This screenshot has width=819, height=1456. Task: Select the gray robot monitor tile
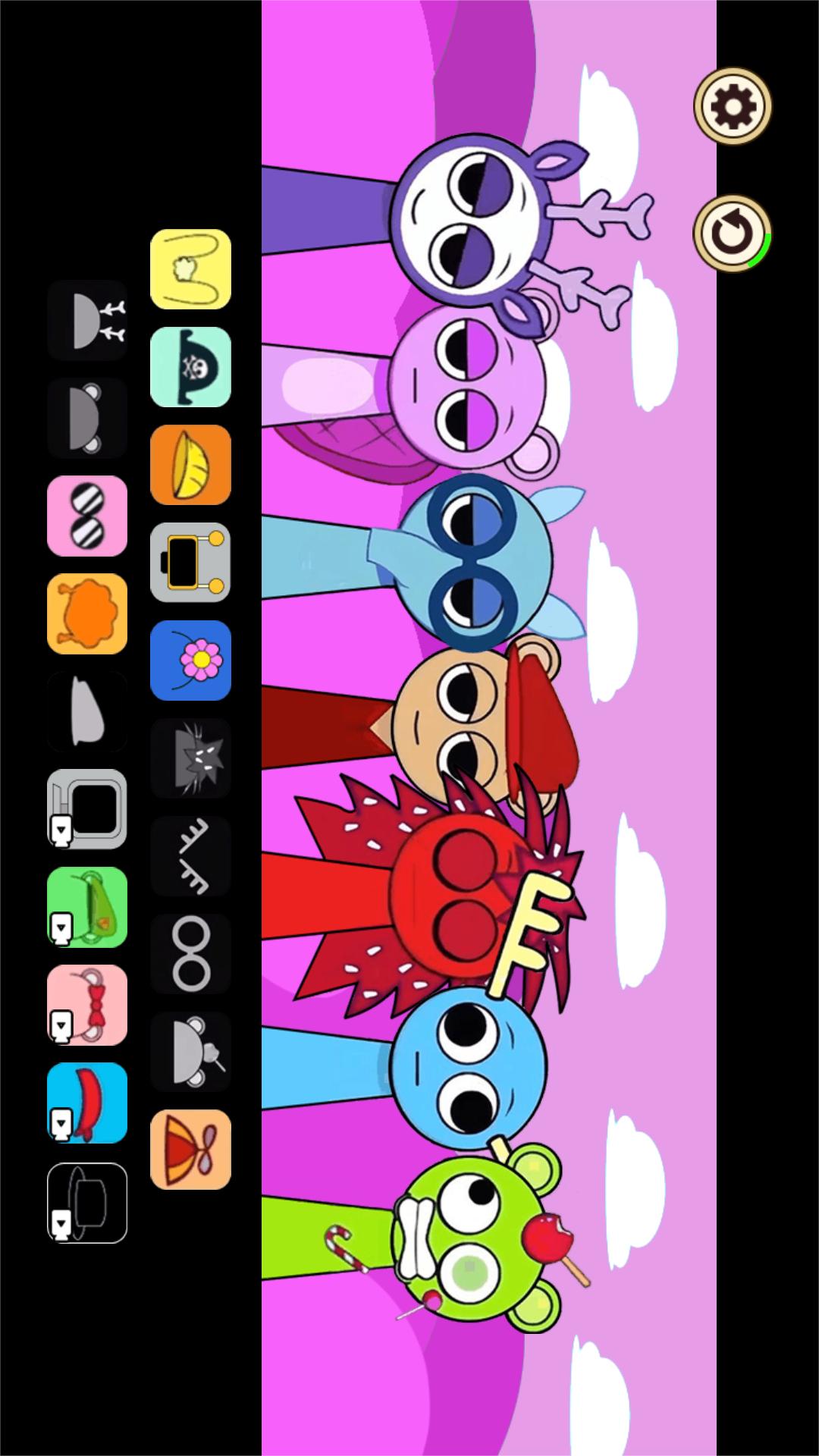click(x=190, y=563)
